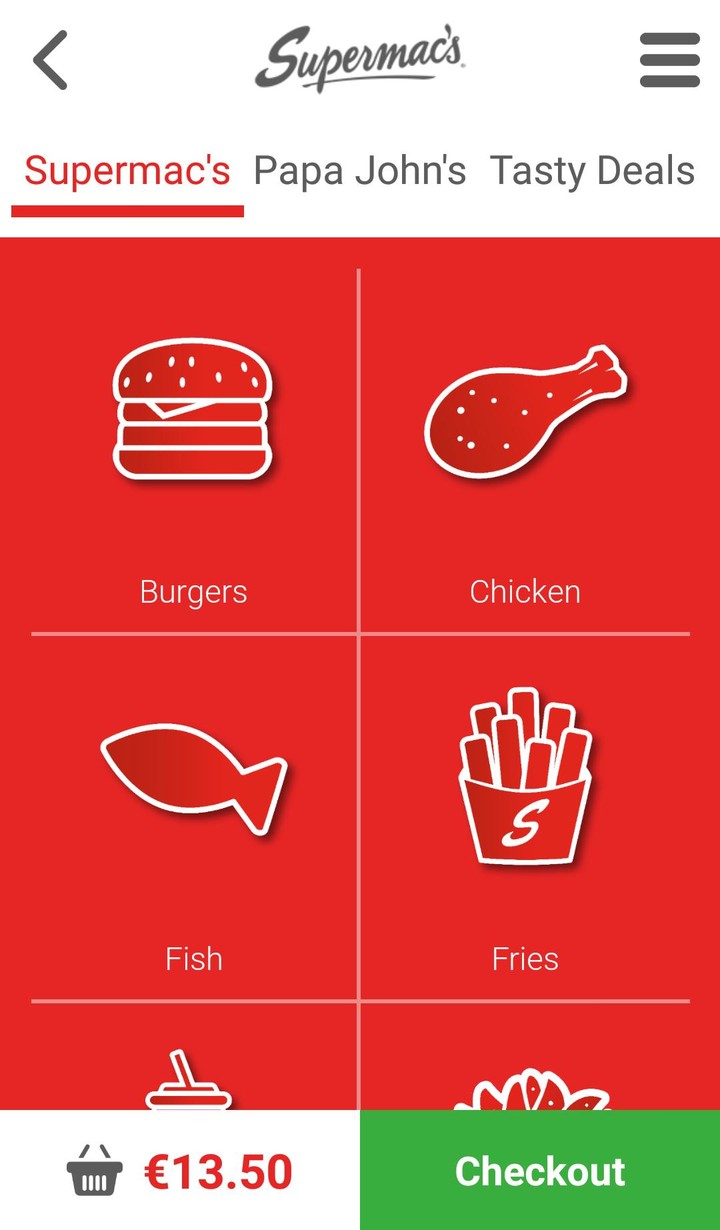
Task: View the basket totalling €13.50
Action: (x=180, y=1171)
